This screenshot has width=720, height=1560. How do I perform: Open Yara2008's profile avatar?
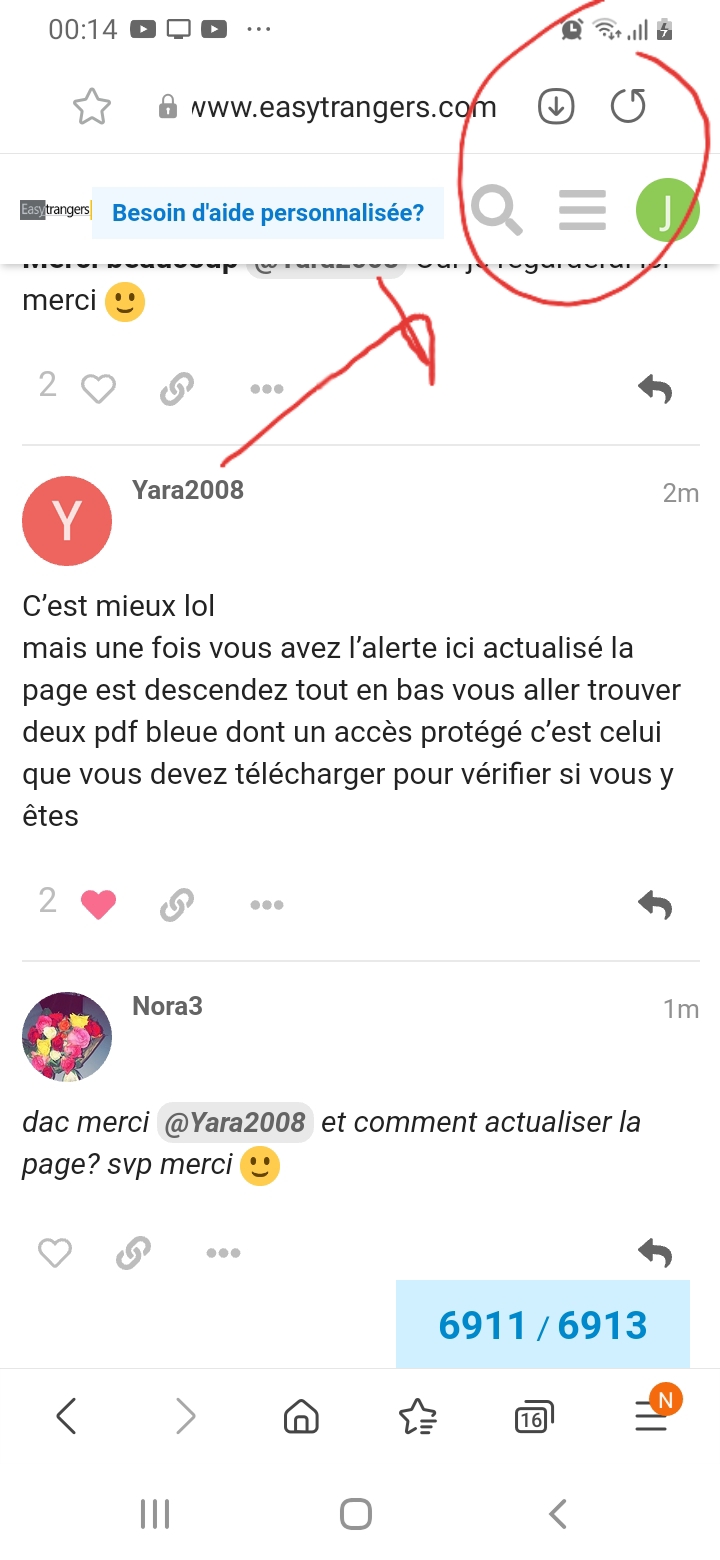click(67, 521)
